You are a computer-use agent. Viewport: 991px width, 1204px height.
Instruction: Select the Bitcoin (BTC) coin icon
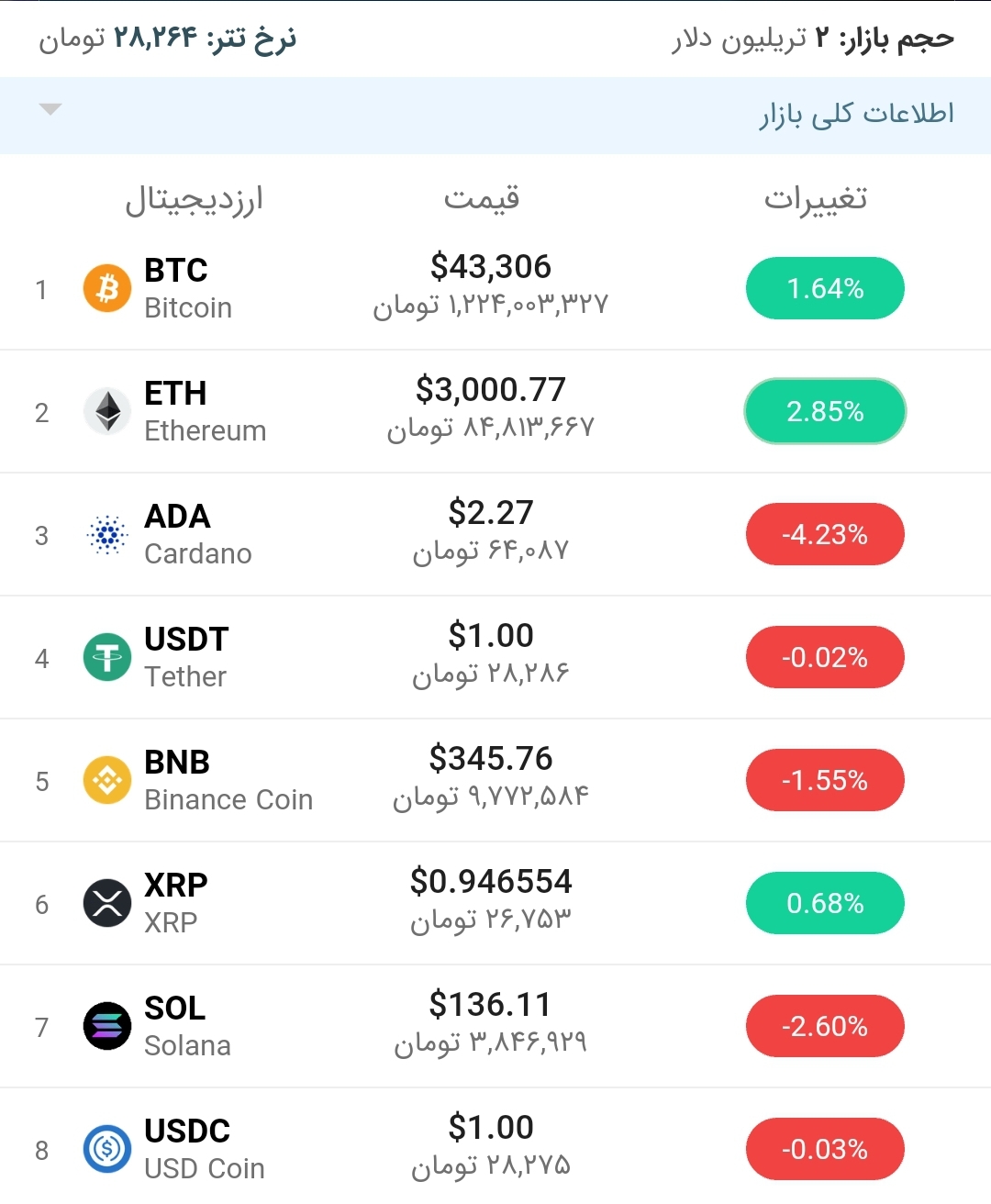click(x=106, y=288)
